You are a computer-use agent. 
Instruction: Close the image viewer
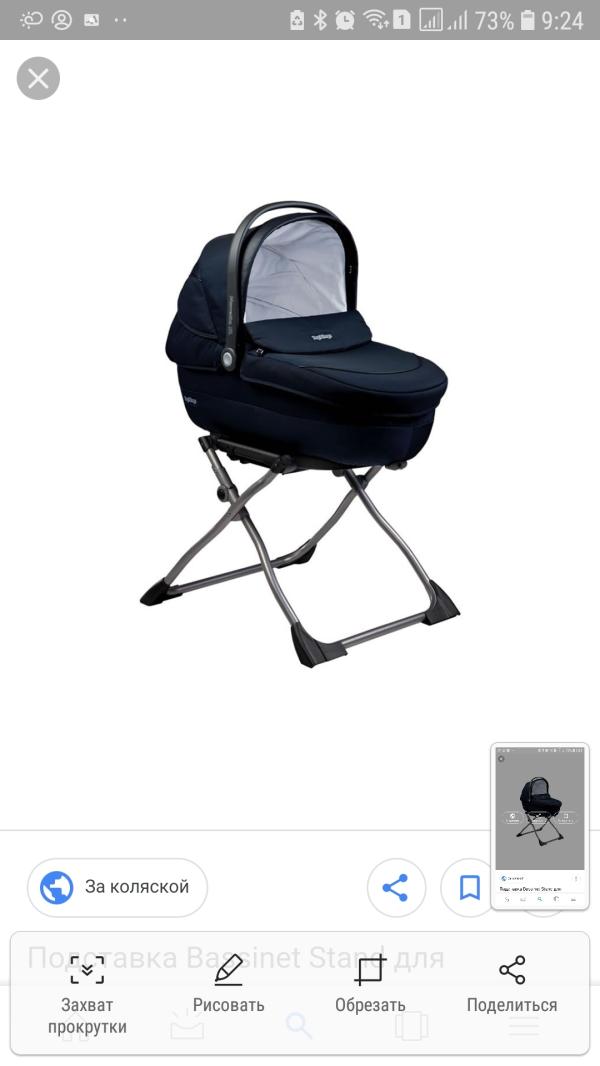(38, 79)
